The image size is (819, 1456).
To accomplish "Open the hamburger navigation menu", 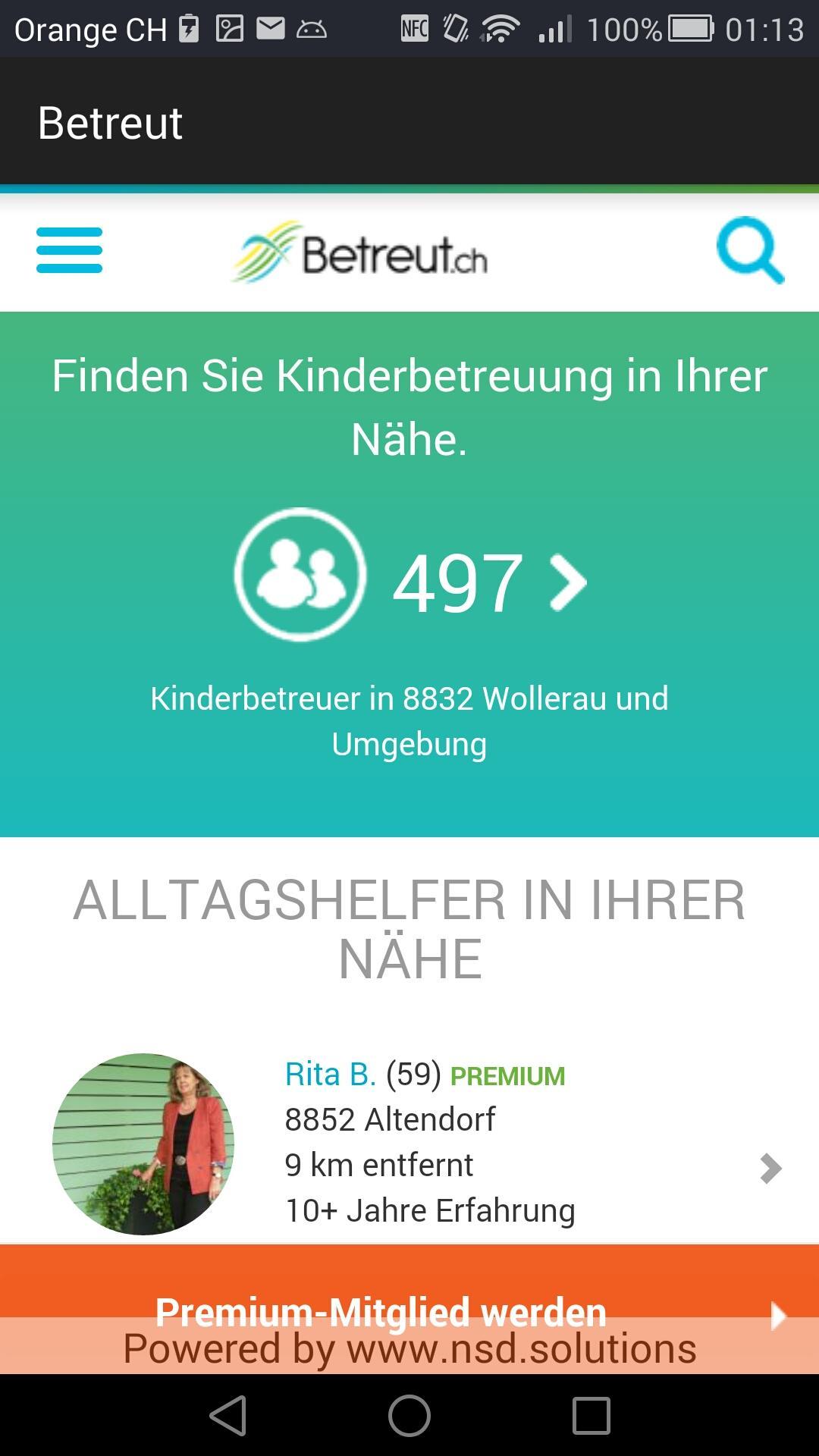I will pos(69,253).
